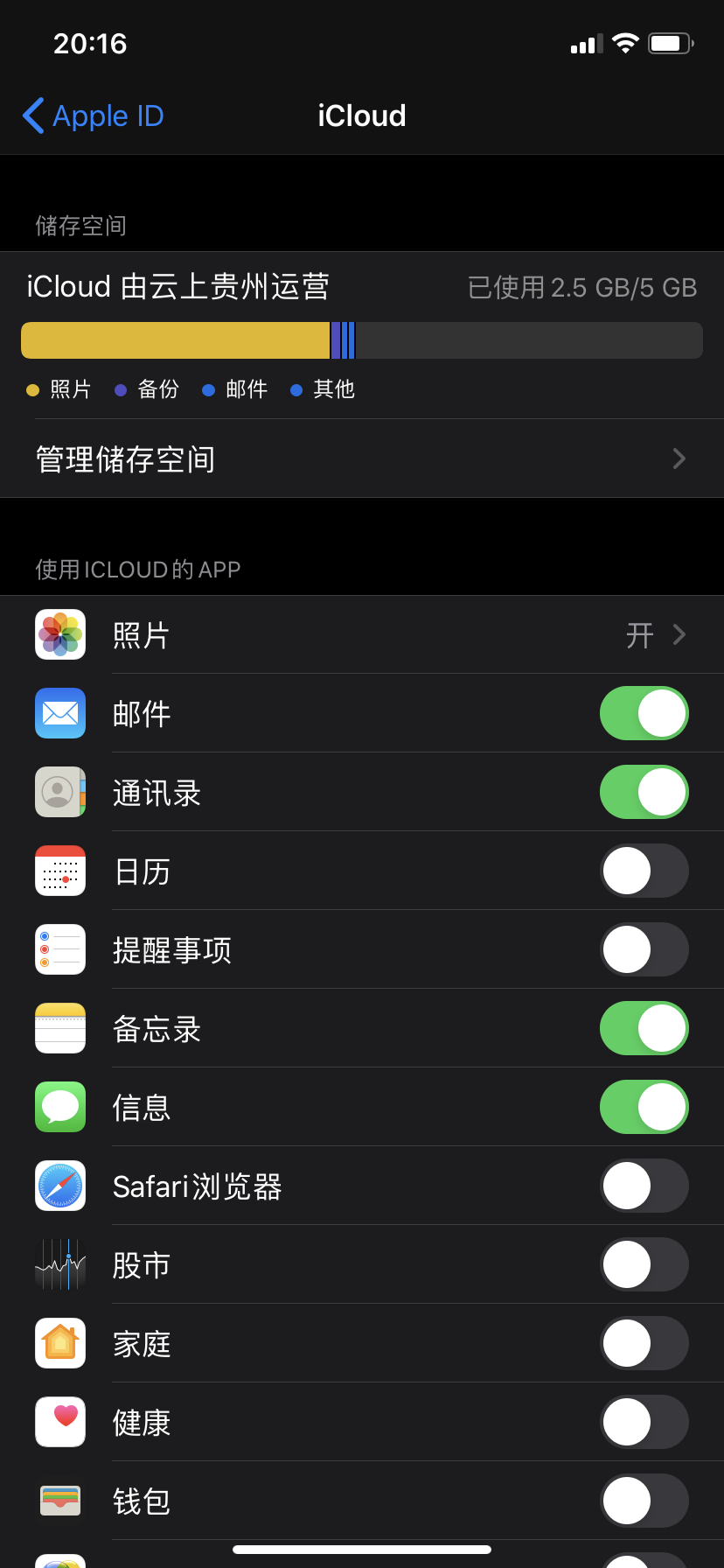Enable Safari浏览器 iCloud sync
Image resolution: width=724 pixels, height=1568 pixels.
pos(644,1186)
